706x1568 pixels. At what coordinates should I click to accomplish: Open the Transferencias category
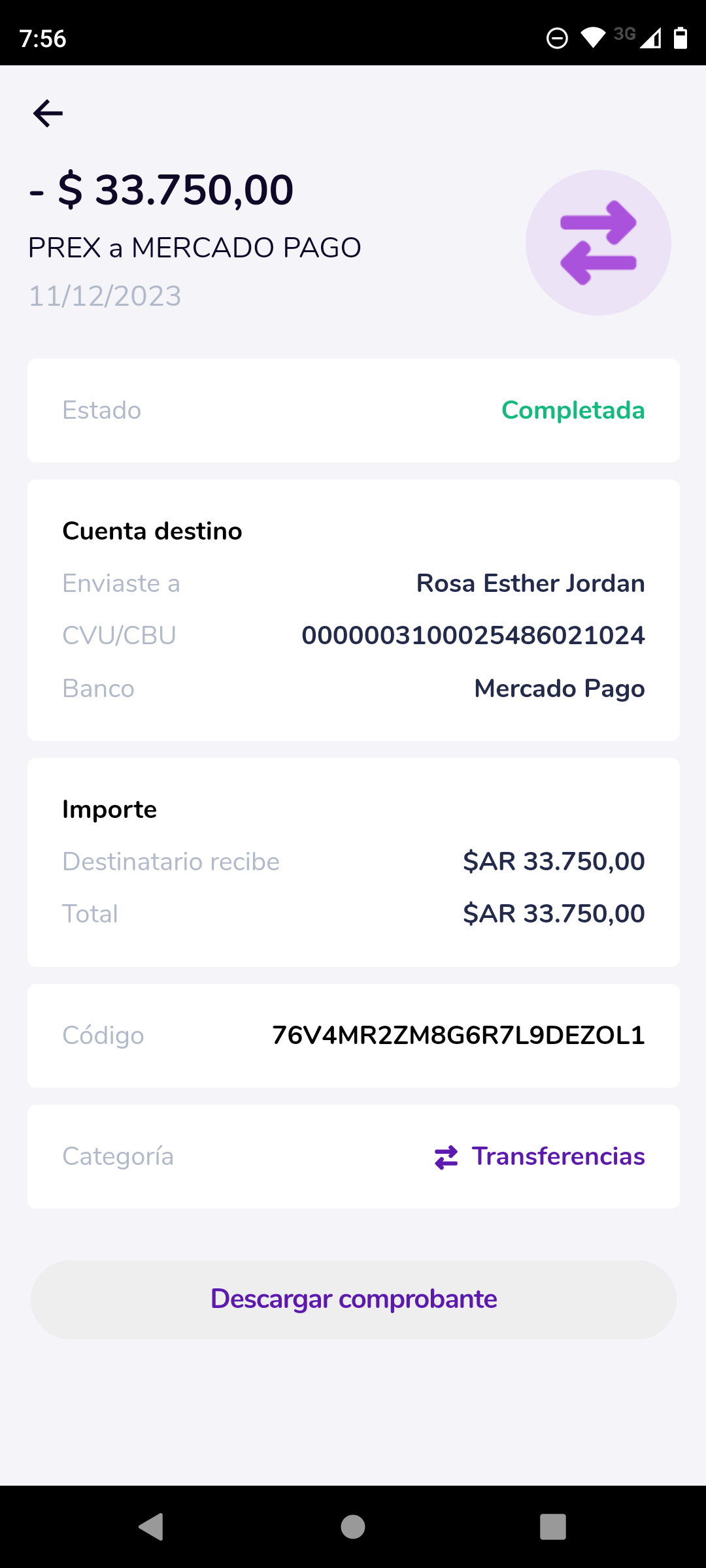540,1156
